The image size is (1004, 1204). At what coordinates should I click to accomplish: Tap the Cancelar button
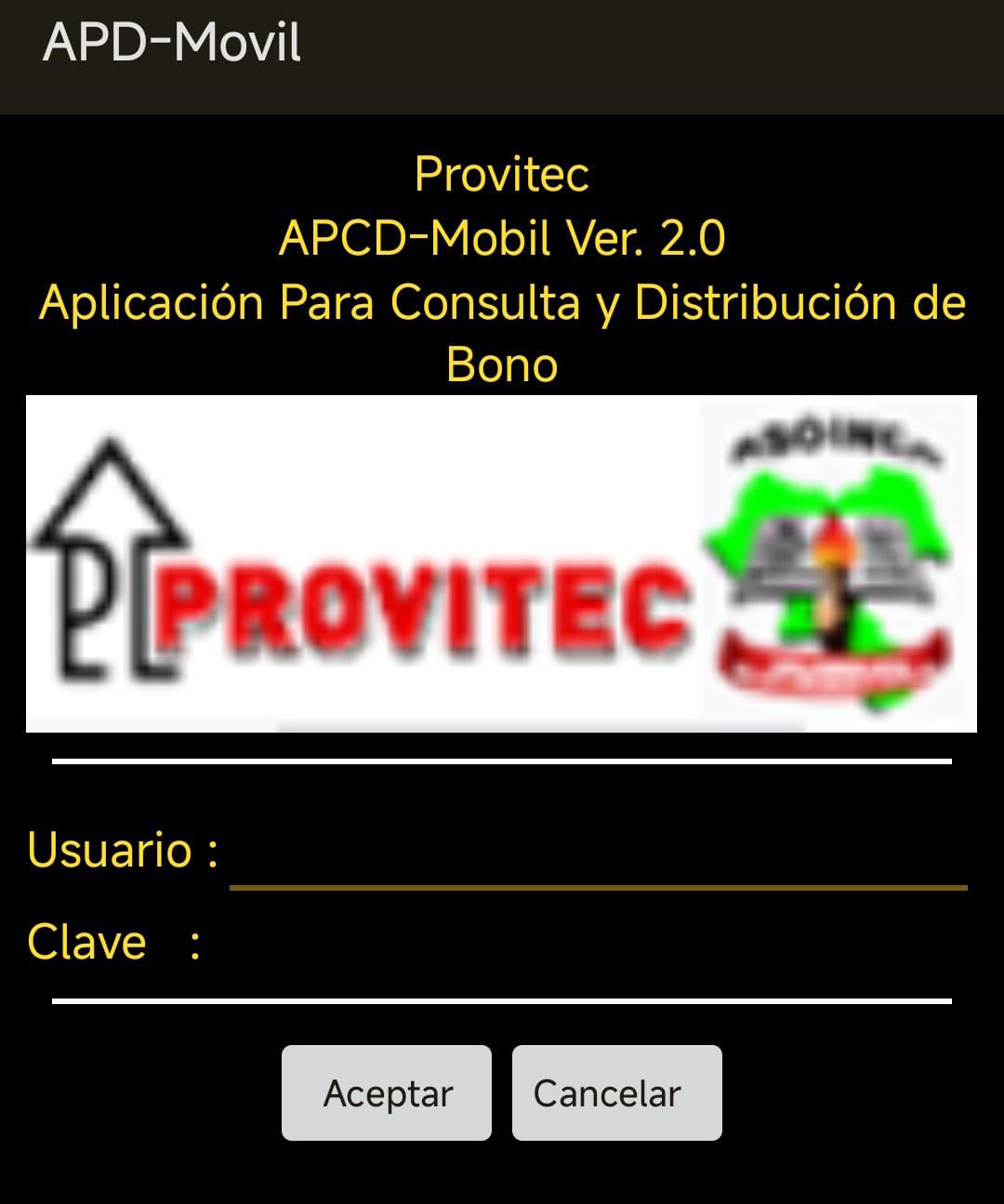[616, 1093]
